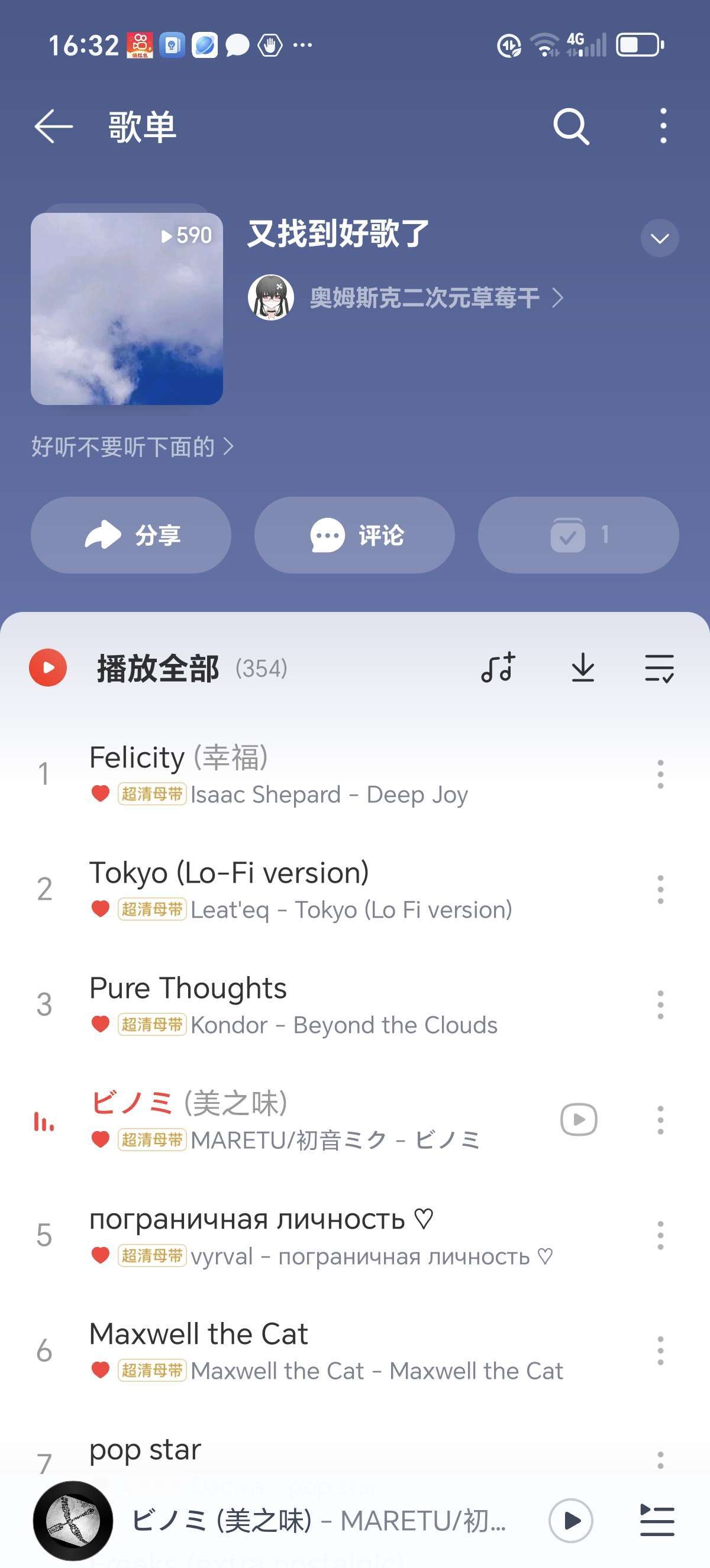
Task: Expand the playlist title dropdown arrow
Action: [x=660, y=238]
